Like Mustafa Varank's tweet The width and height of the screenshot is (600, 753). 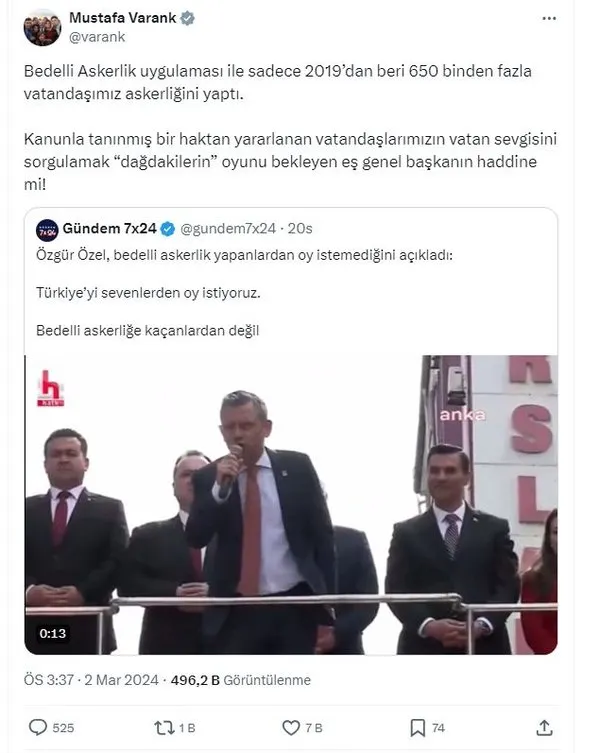coord(291,727)
